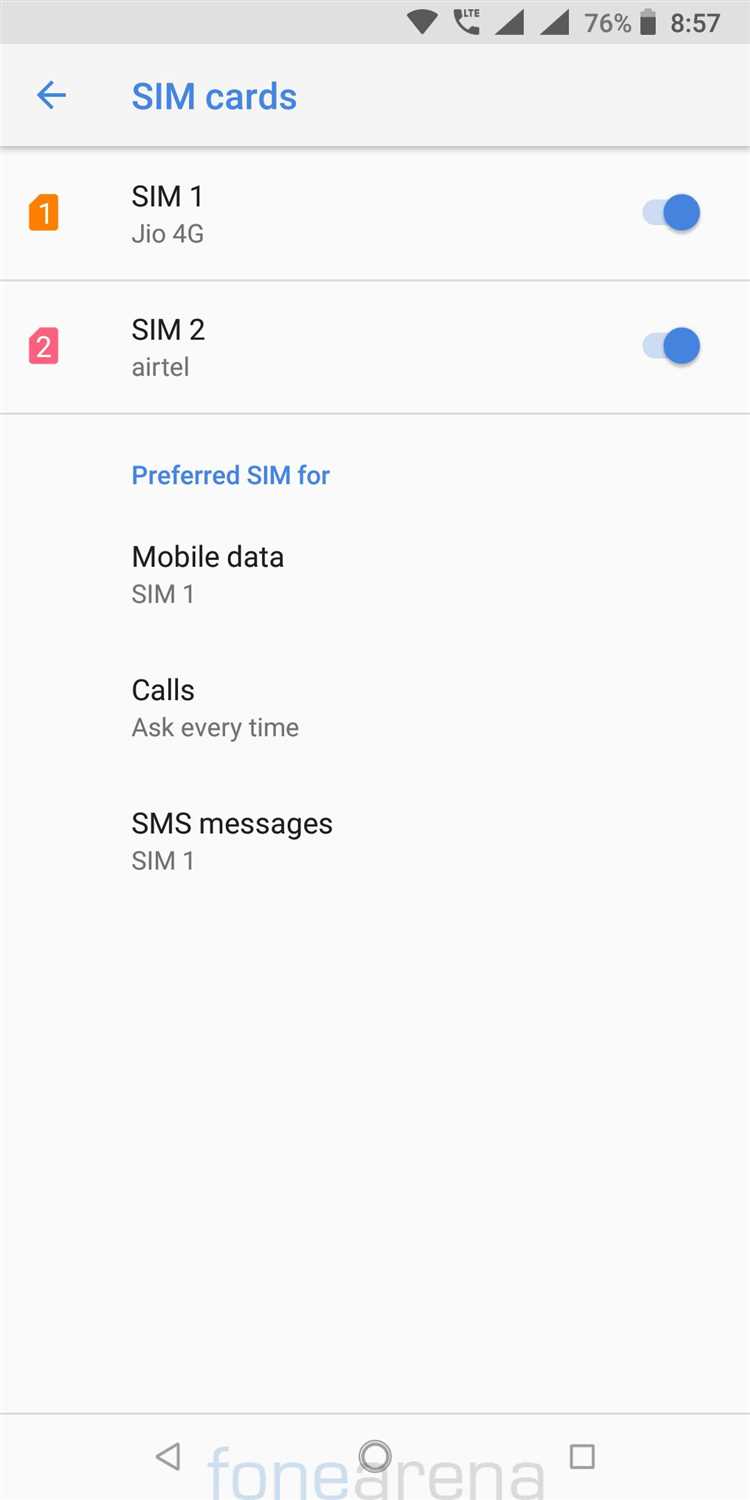The width and height of the screenshot is (750, 1500).
Task: Turn off the SIM 2 switch
Action: (671, 346)
